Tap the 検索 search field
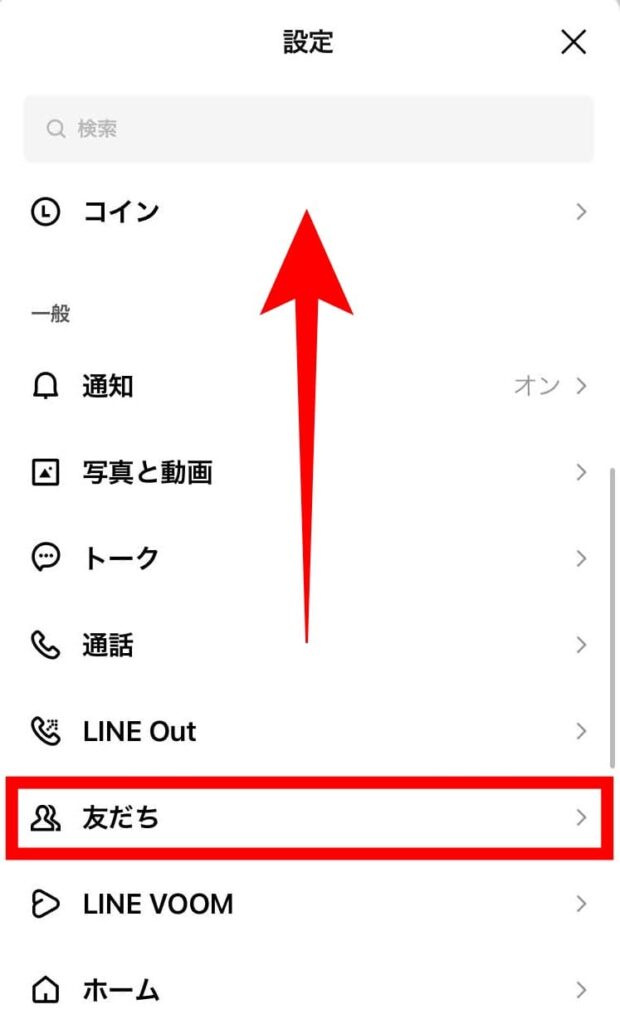This screenshot has width=620, height=1024. 308,129
